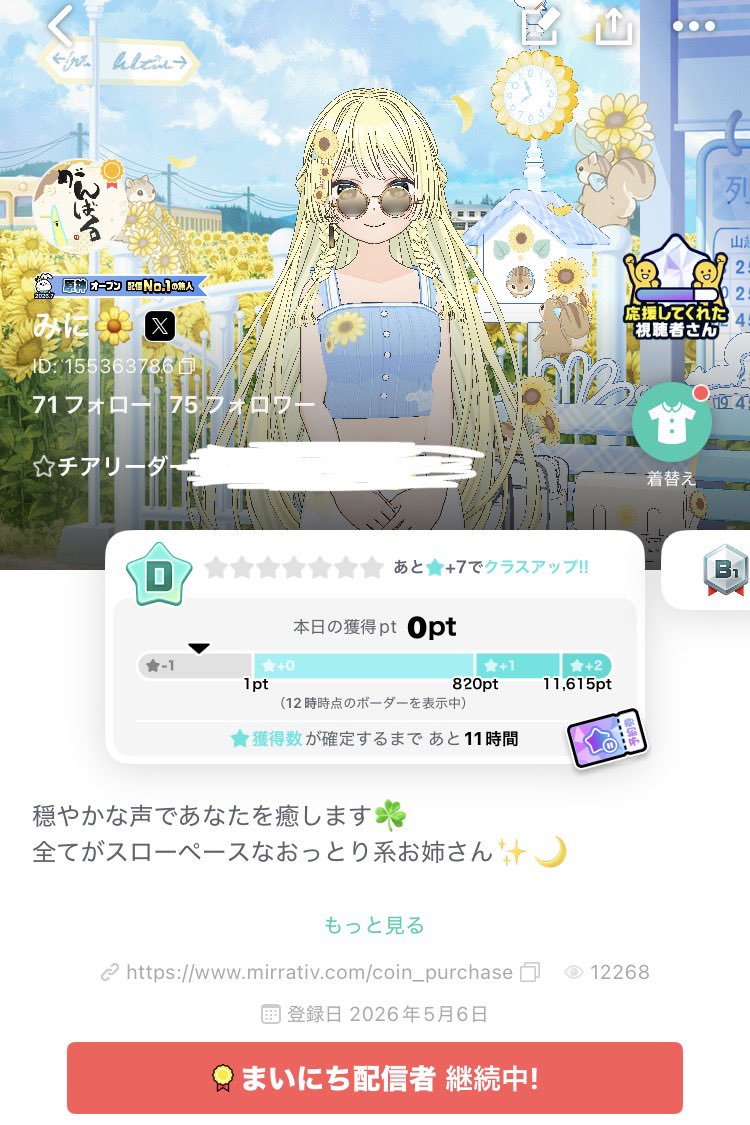Open the three-dot overflow menu
The image size is (750, 1125).
pos(693,26)
